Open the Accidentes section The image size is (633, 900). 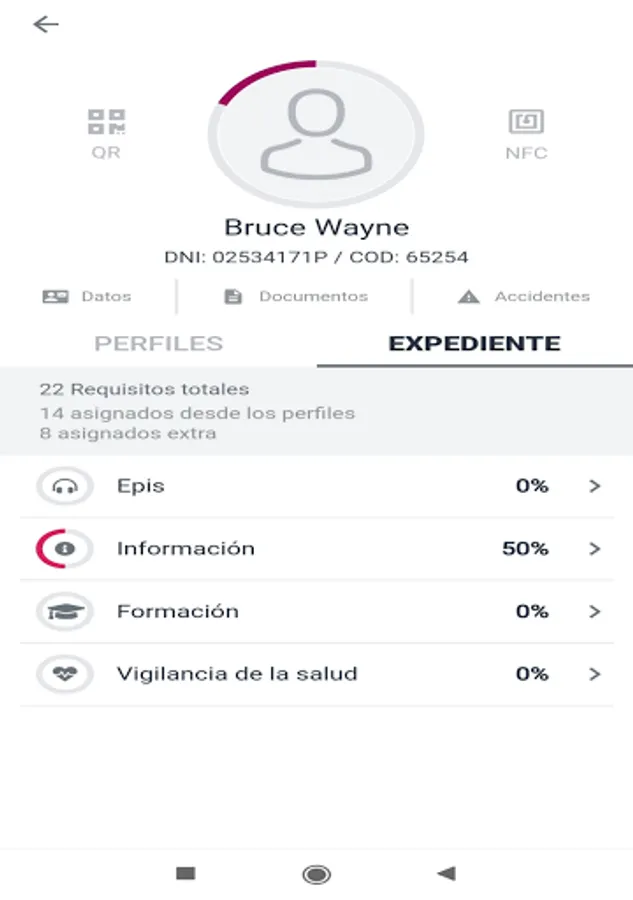[524, 296]
